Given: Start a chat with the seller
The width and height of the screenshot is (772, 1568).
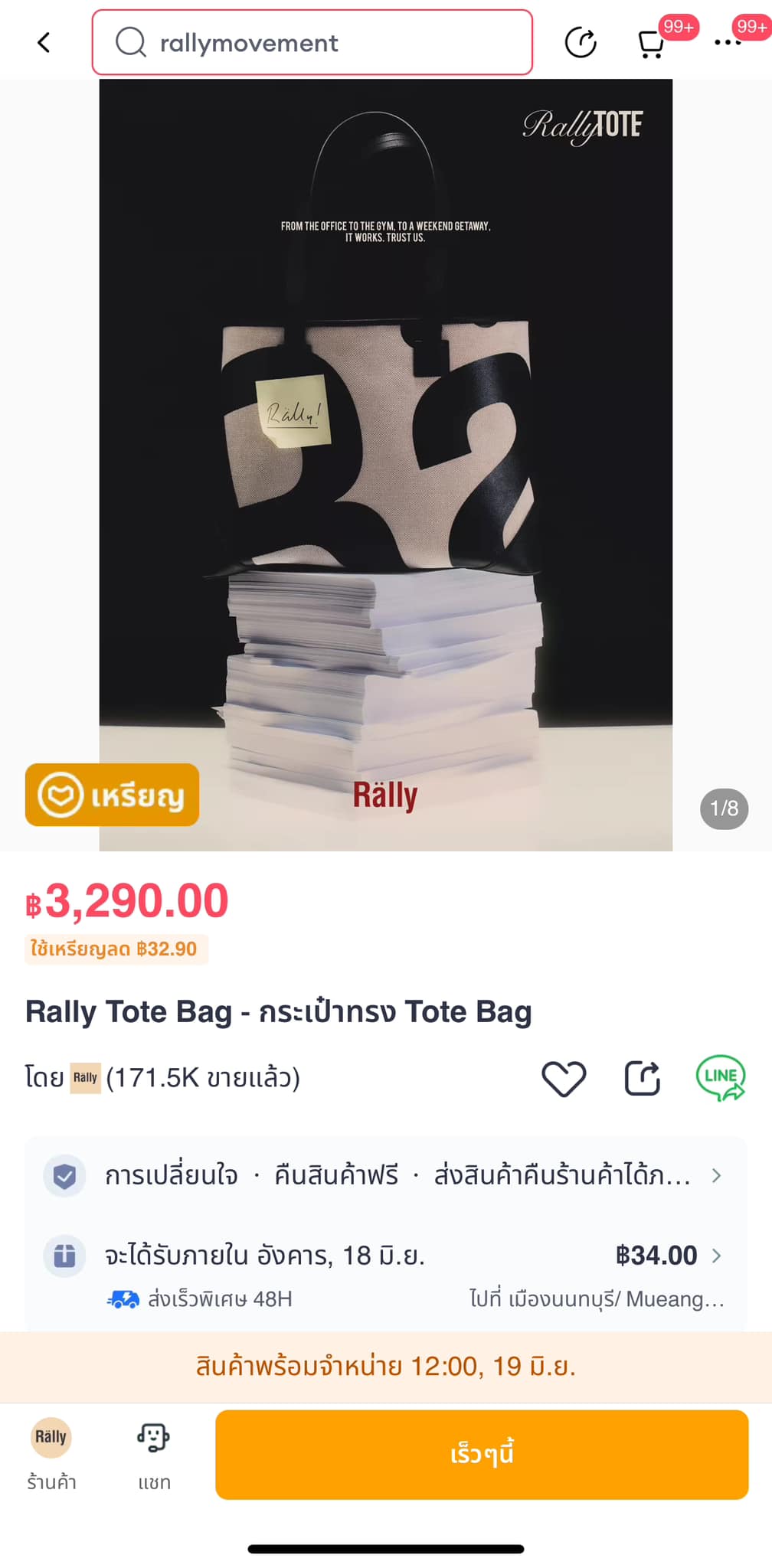Looking at the screenshot, I should (154, 1453).
